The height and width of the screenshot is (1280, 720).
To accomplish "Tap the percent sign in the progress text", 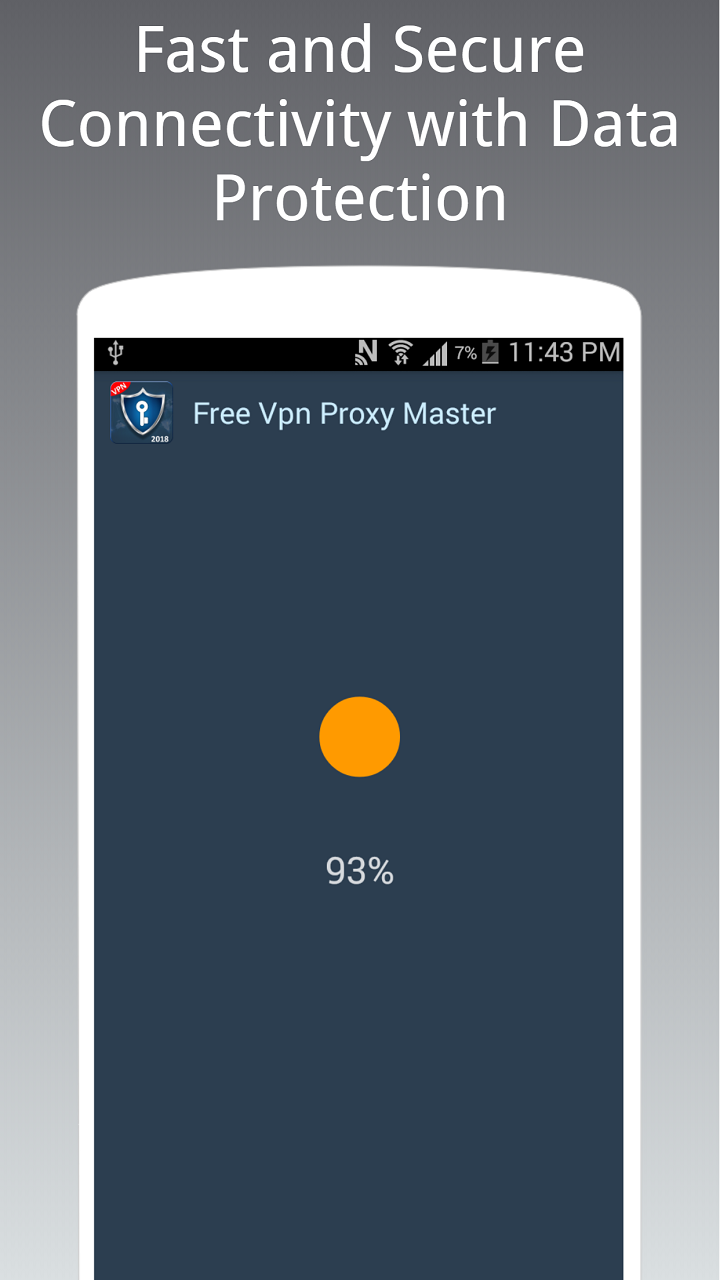I will 382,871.
